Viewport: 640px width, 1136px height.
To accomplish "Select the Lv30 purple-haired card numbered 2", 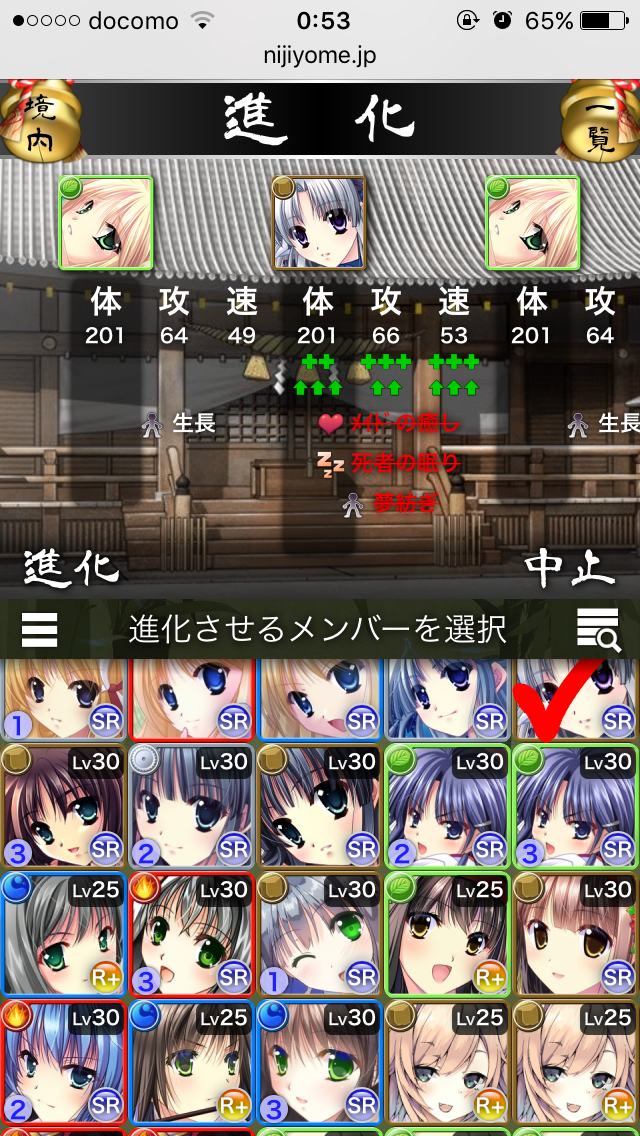I will click(x=447, y=806).
